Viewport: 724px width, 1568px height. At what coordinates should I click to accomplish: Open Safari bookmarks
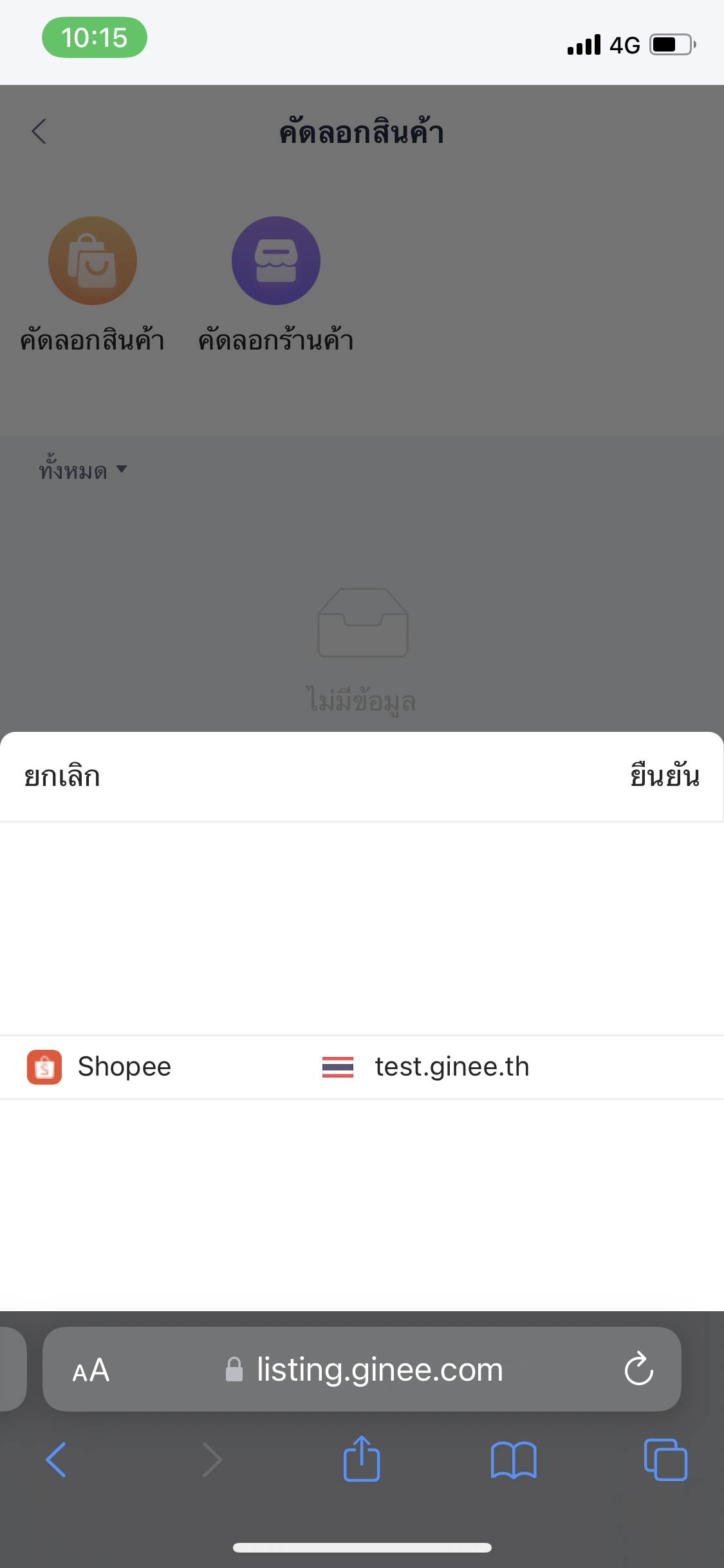pyautogui.click(x=514, y=1460)
